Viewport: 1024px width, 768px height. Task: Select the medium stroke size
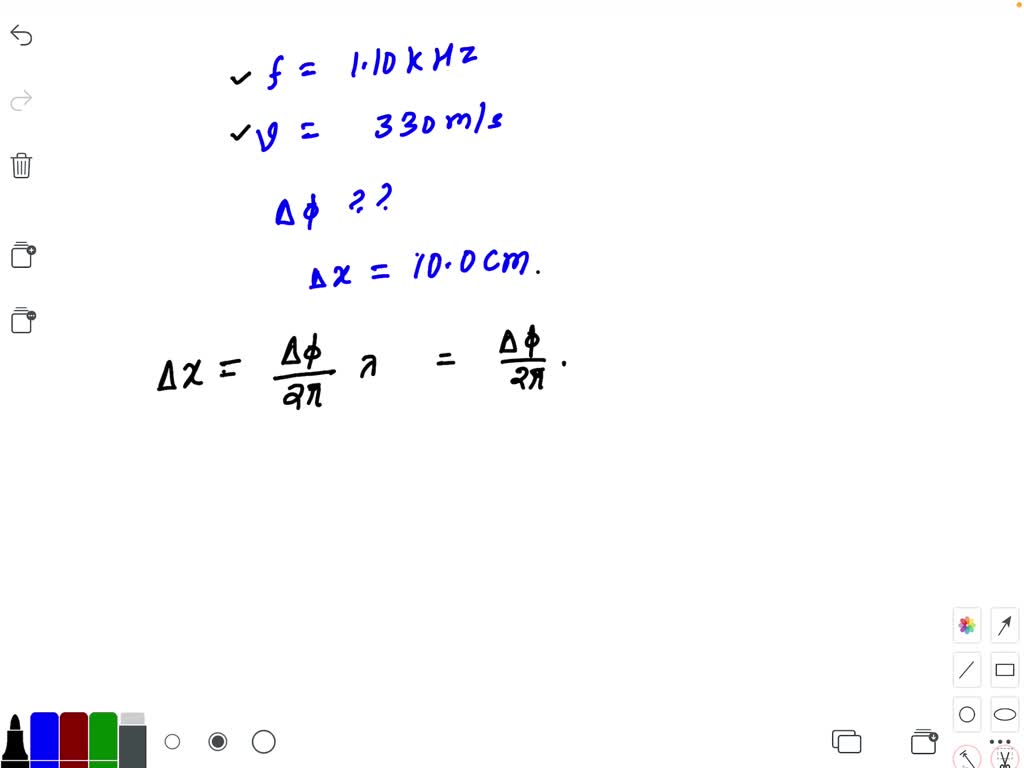(217, 742)
